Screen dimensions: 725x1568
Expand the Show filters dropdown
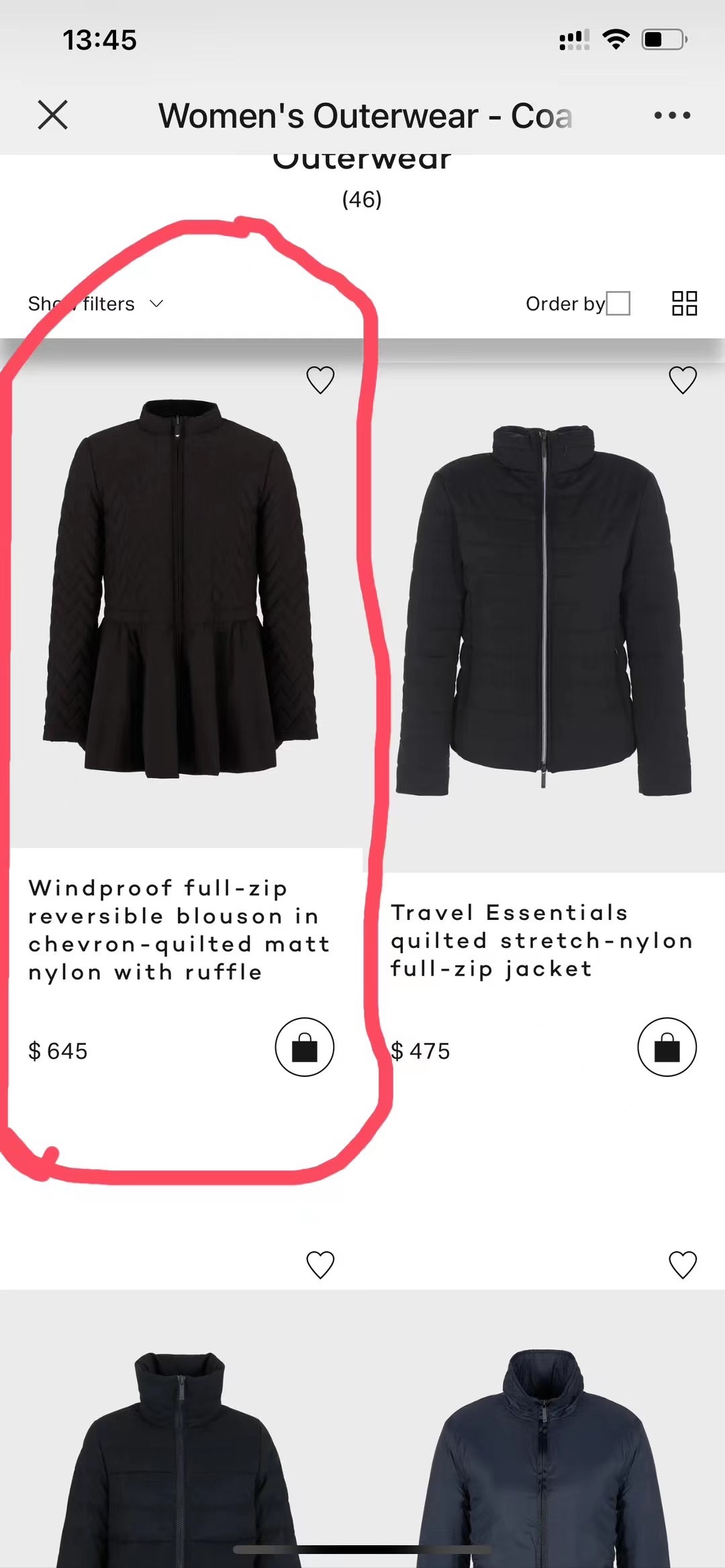[x=95, y=304]
